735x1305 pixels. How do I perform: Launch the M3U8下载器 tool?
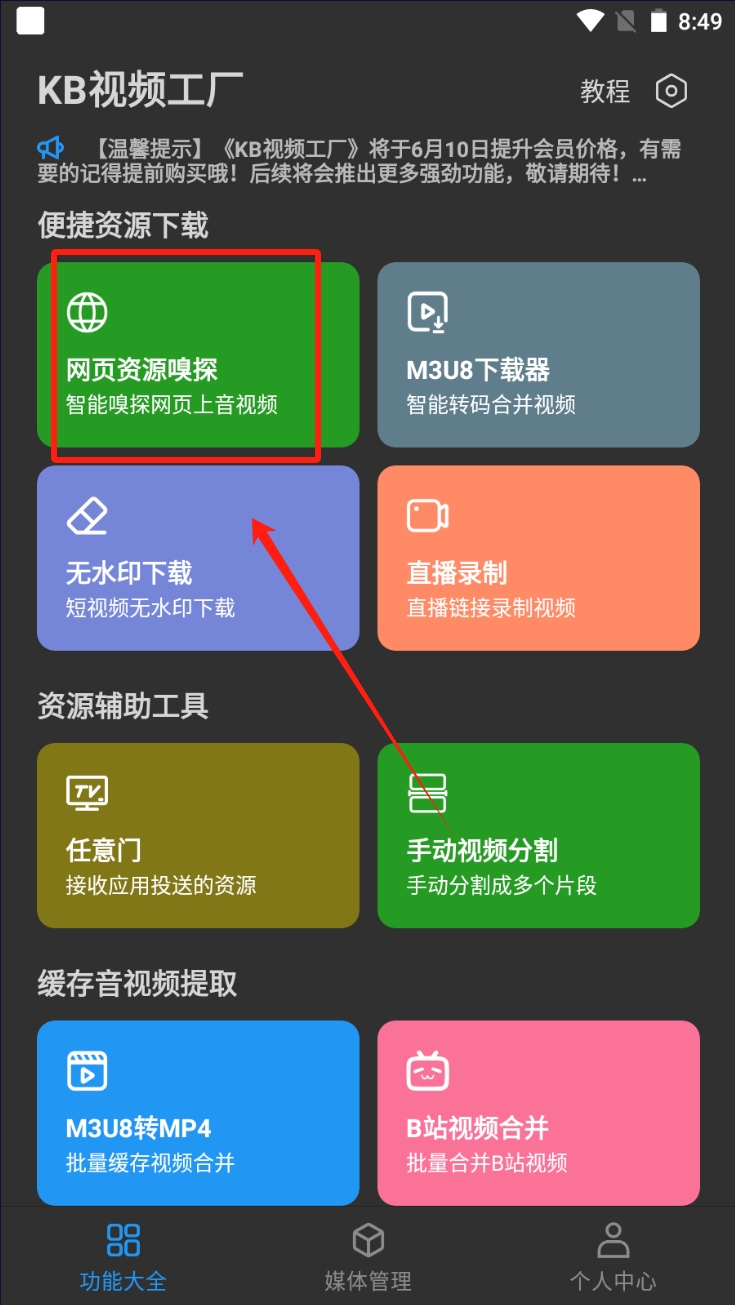pos(538,354)
